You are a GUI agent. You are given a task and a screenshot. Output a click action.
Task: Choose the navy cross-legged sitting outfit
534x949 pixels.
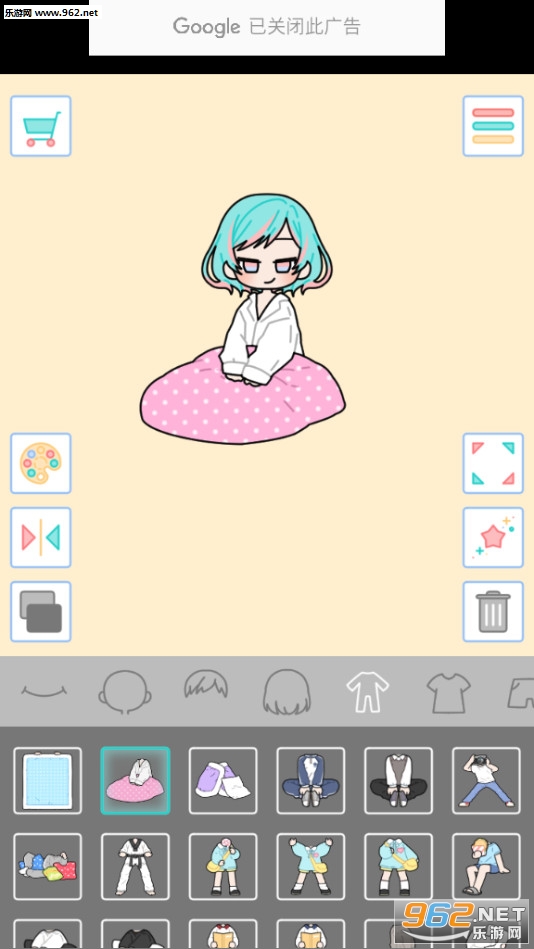(x=311, y=781)
